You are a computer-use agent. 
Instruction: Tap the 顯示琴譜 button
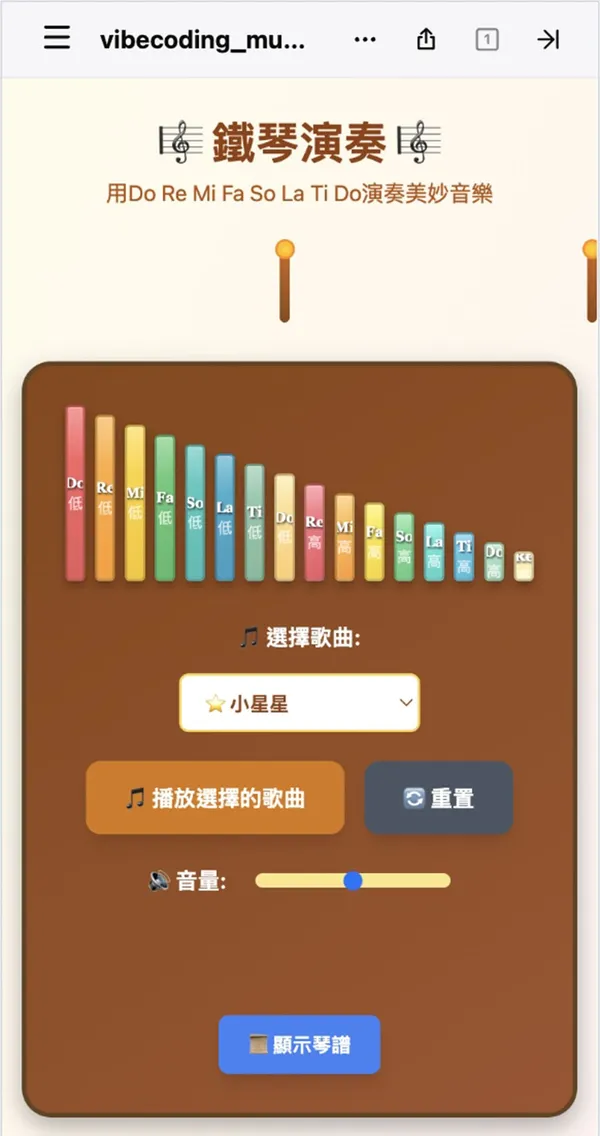(x=299, y=1045)
